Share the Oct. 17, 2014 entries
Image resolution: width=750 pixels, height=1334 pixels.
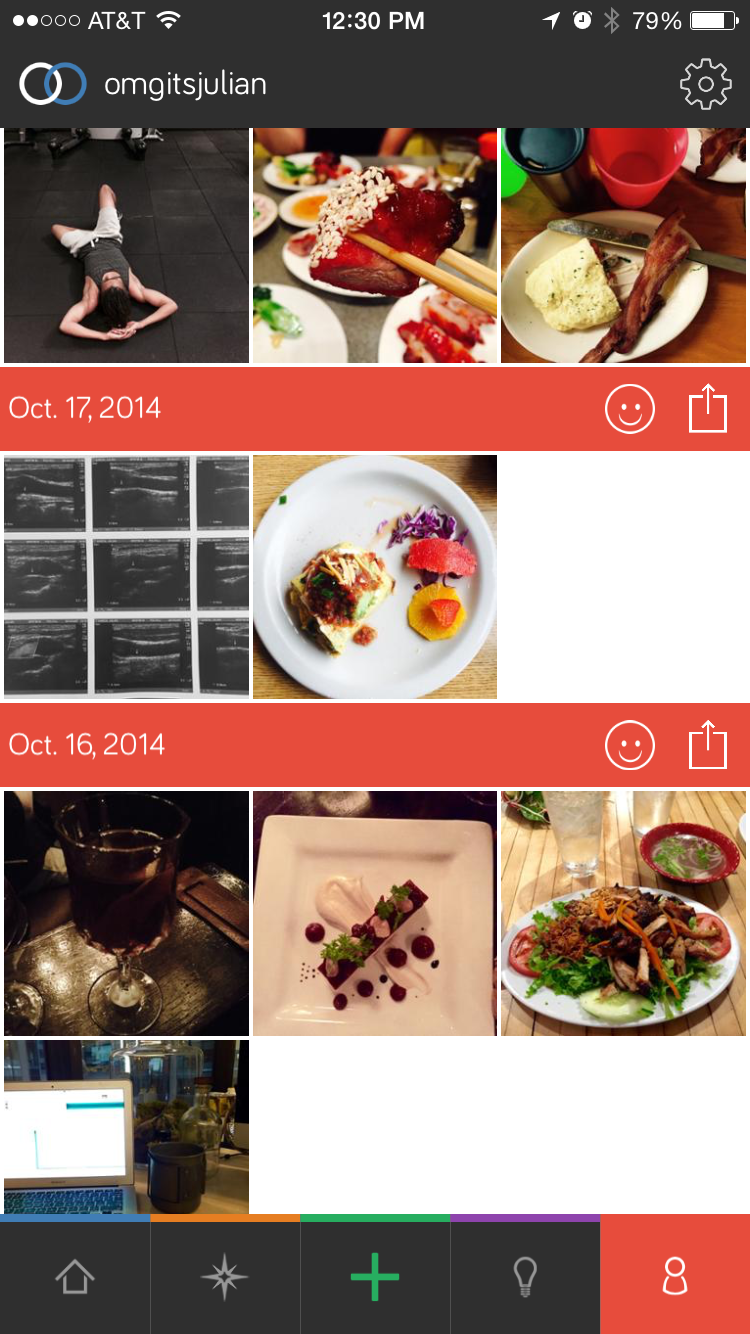coord(707,409)
